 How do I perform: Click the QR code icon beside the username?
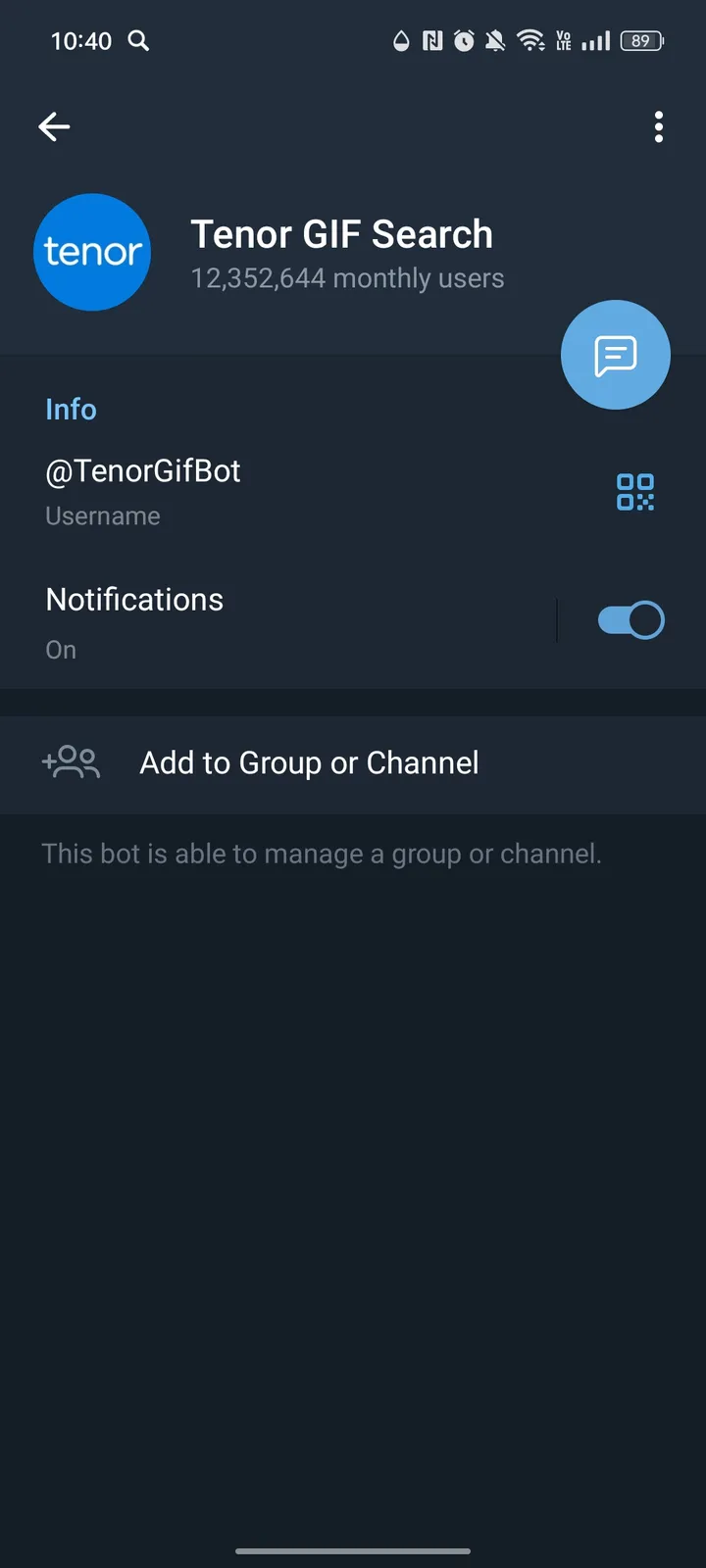pyautogui.click(x=634, y=493)
